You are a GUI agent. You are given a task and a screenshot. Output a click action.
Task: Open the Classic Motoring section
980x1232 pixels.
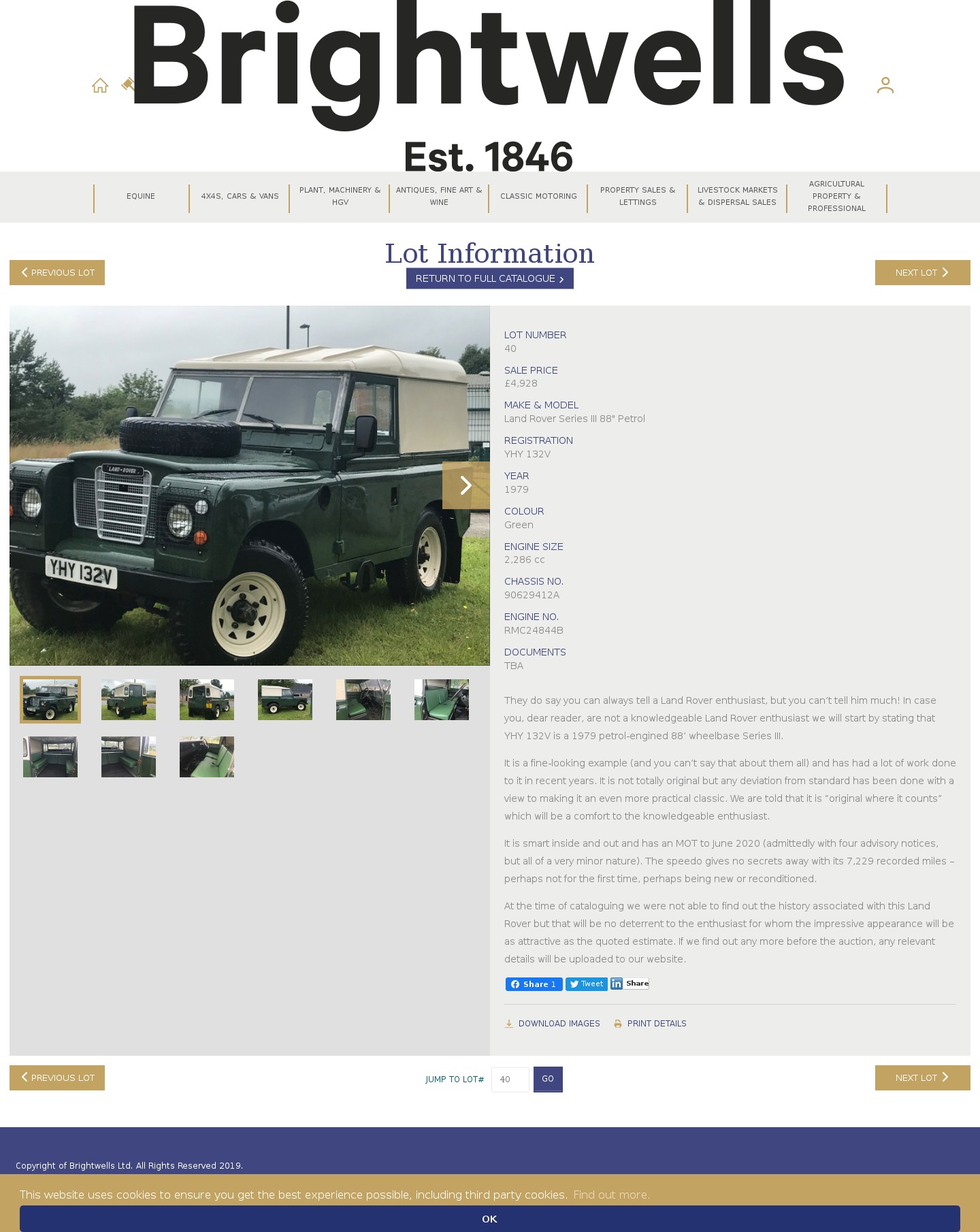(538, 196)
